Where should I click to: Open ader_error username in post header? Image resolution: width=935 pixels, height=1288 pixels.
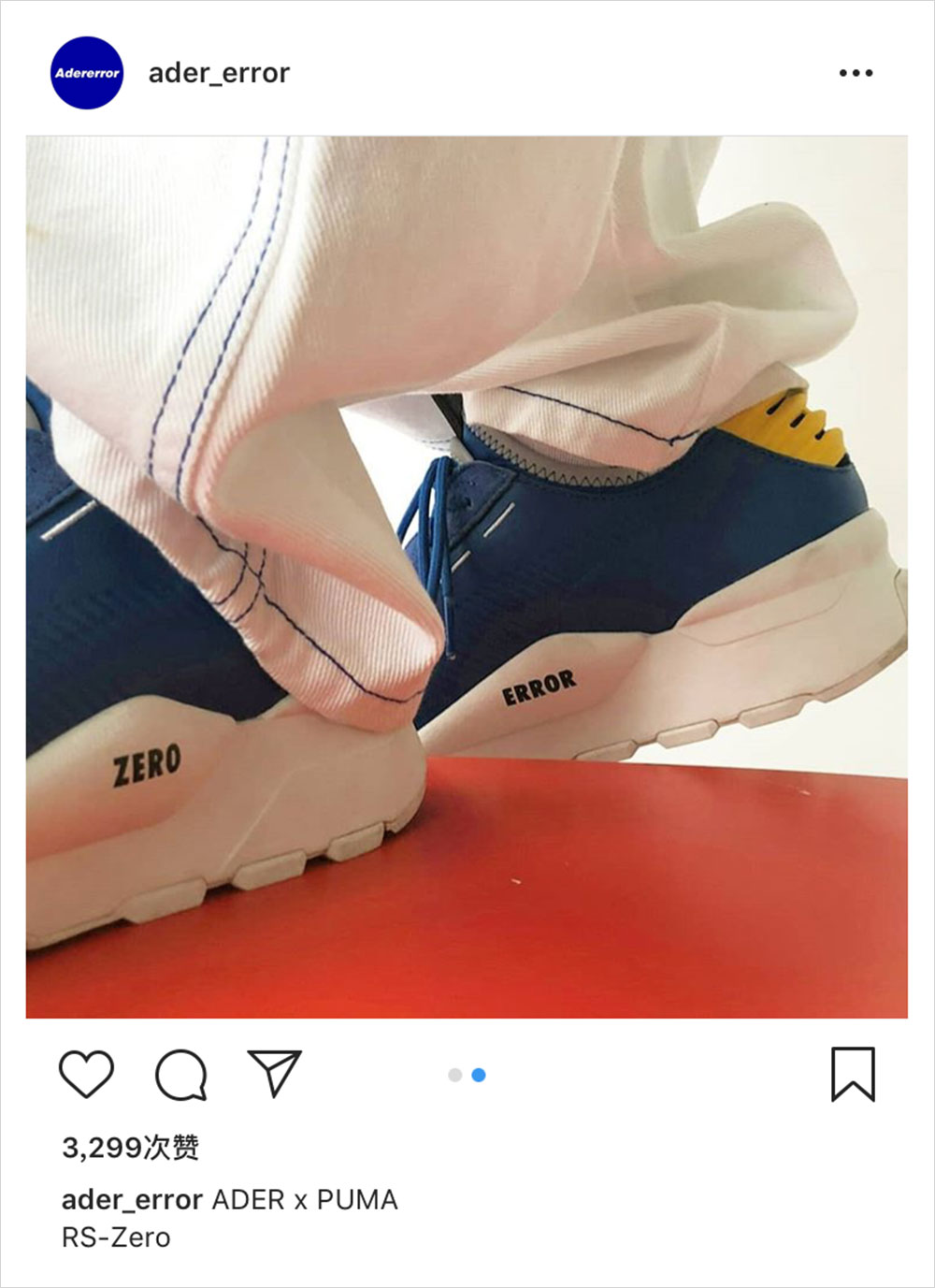pos(219,73)
